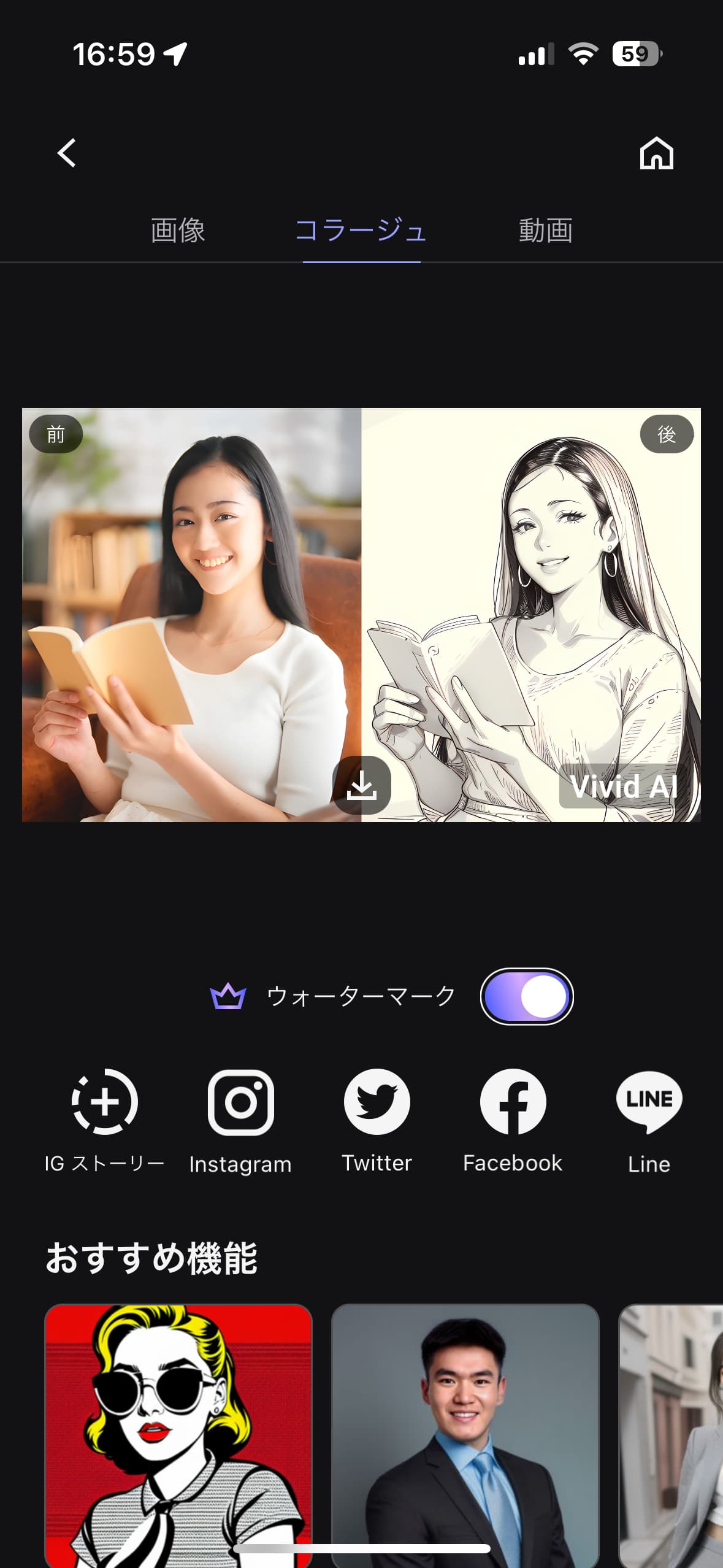Viewport: 723px width, 1568px height.
Task: Select the コラージュ tab
Action: 361,231
